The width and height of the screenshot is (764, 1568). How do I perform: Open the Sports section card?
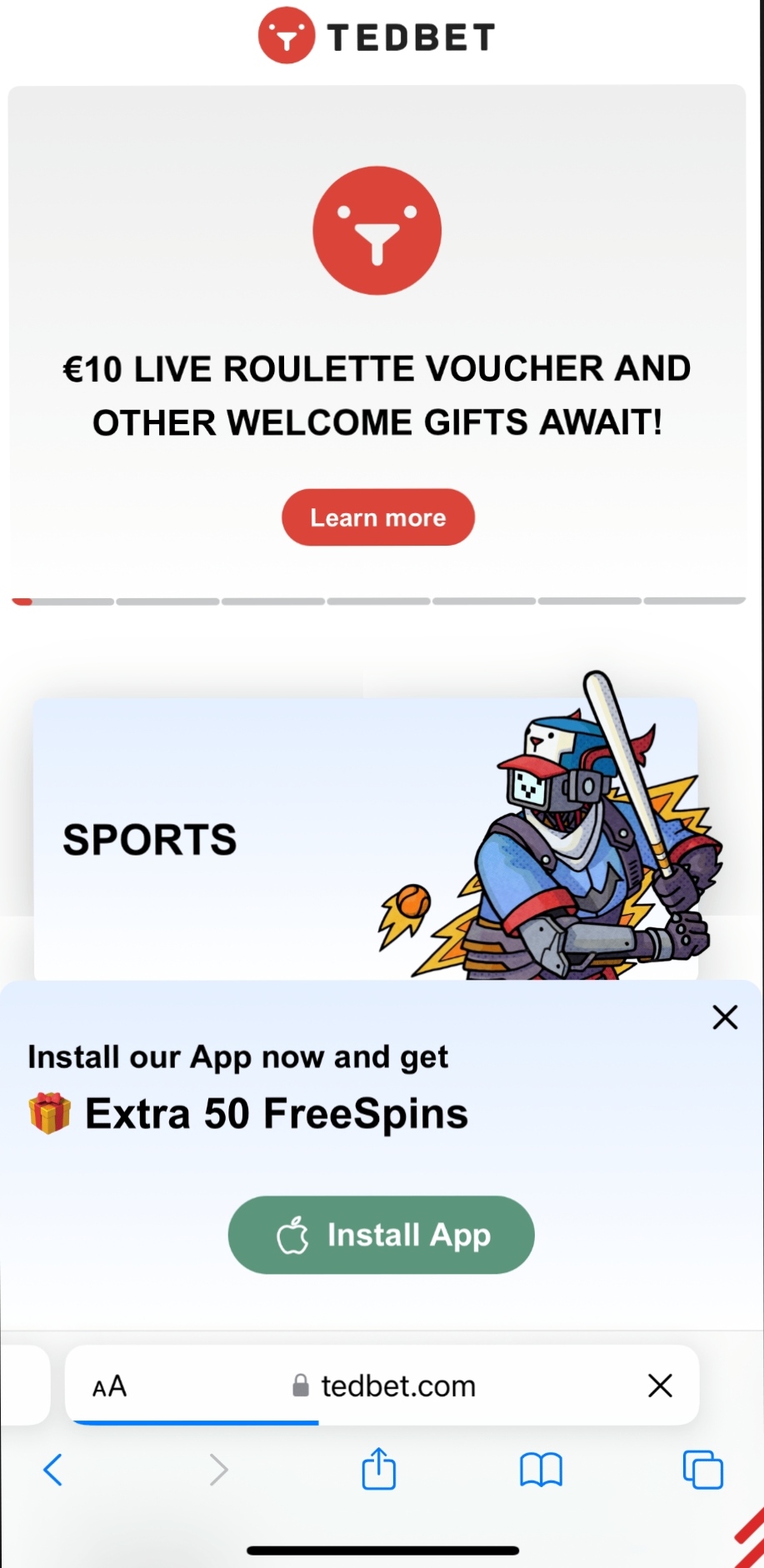point(250,838)
